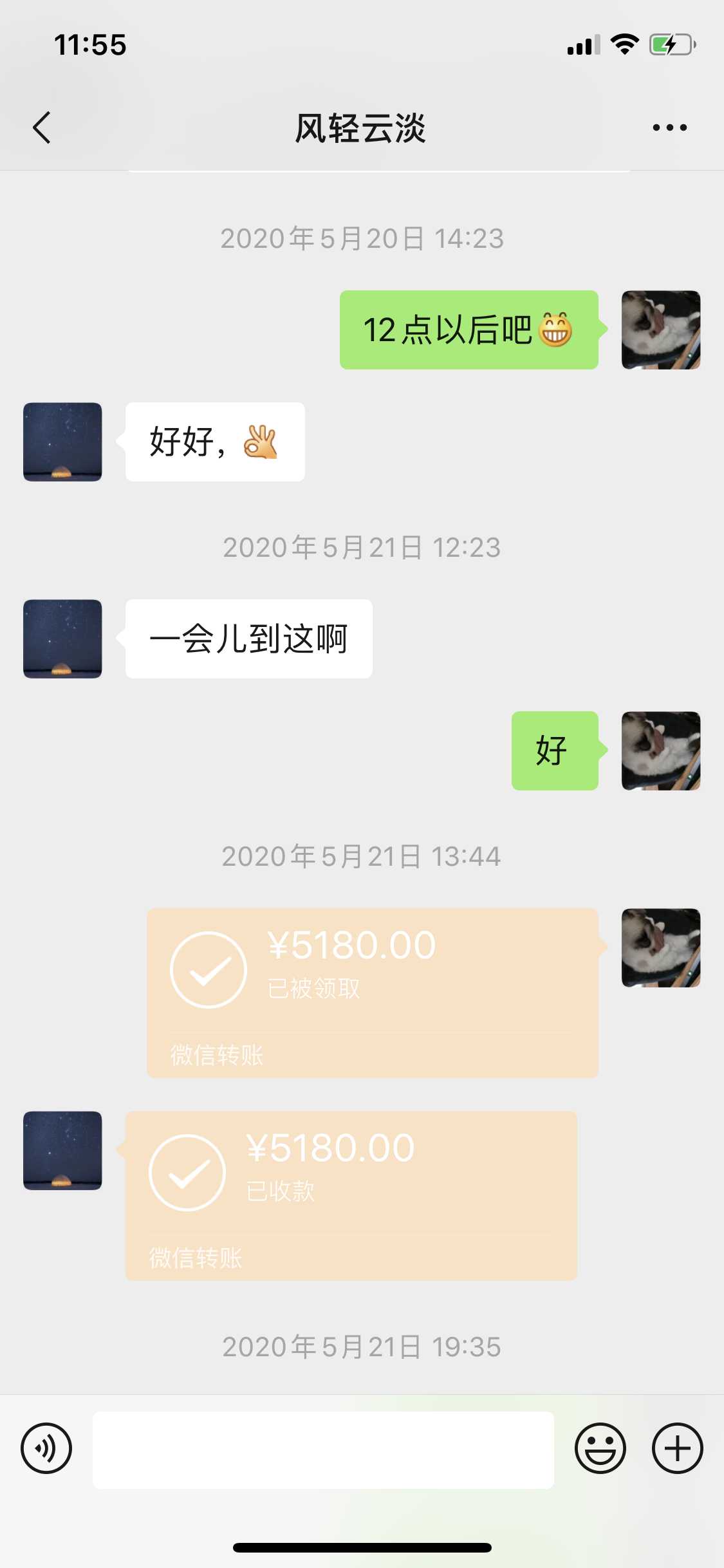Go back to the chat list
This screenshot has width=724, height=1568.
(x=42, y=127)
